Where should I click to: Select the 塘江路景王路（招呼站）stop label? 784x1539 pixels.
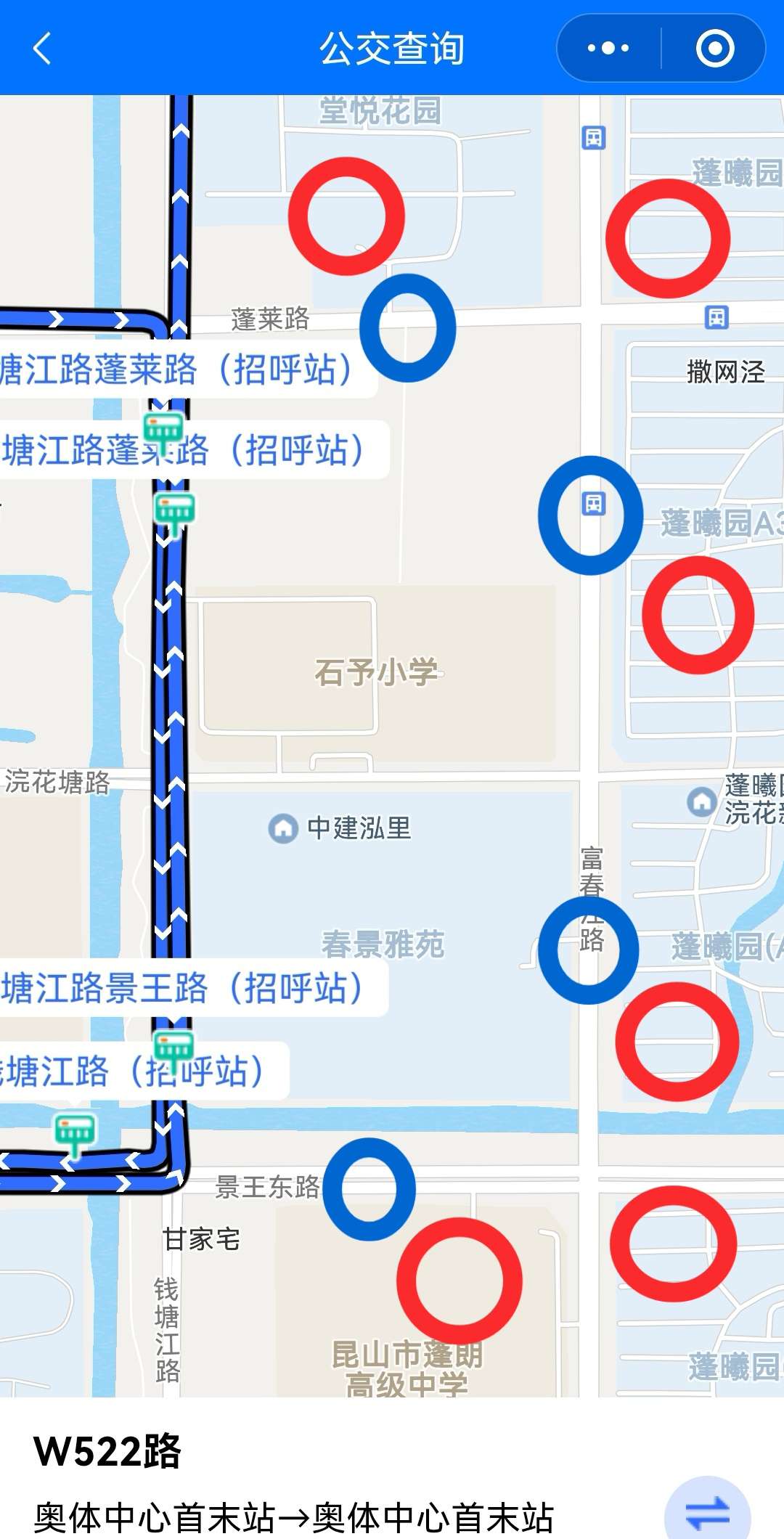183,988
